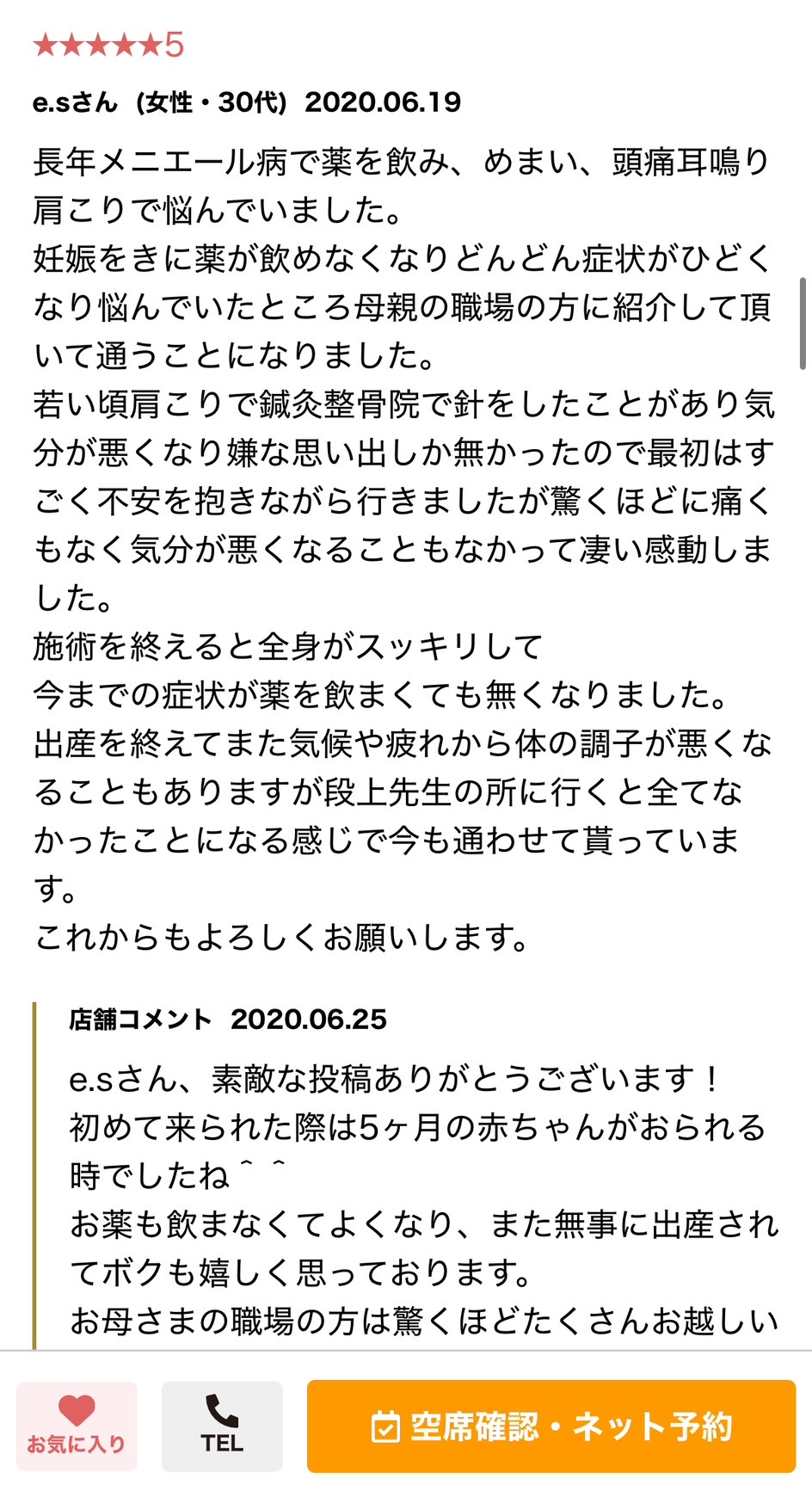Call the shop via TEL button

click(222, 1426)
